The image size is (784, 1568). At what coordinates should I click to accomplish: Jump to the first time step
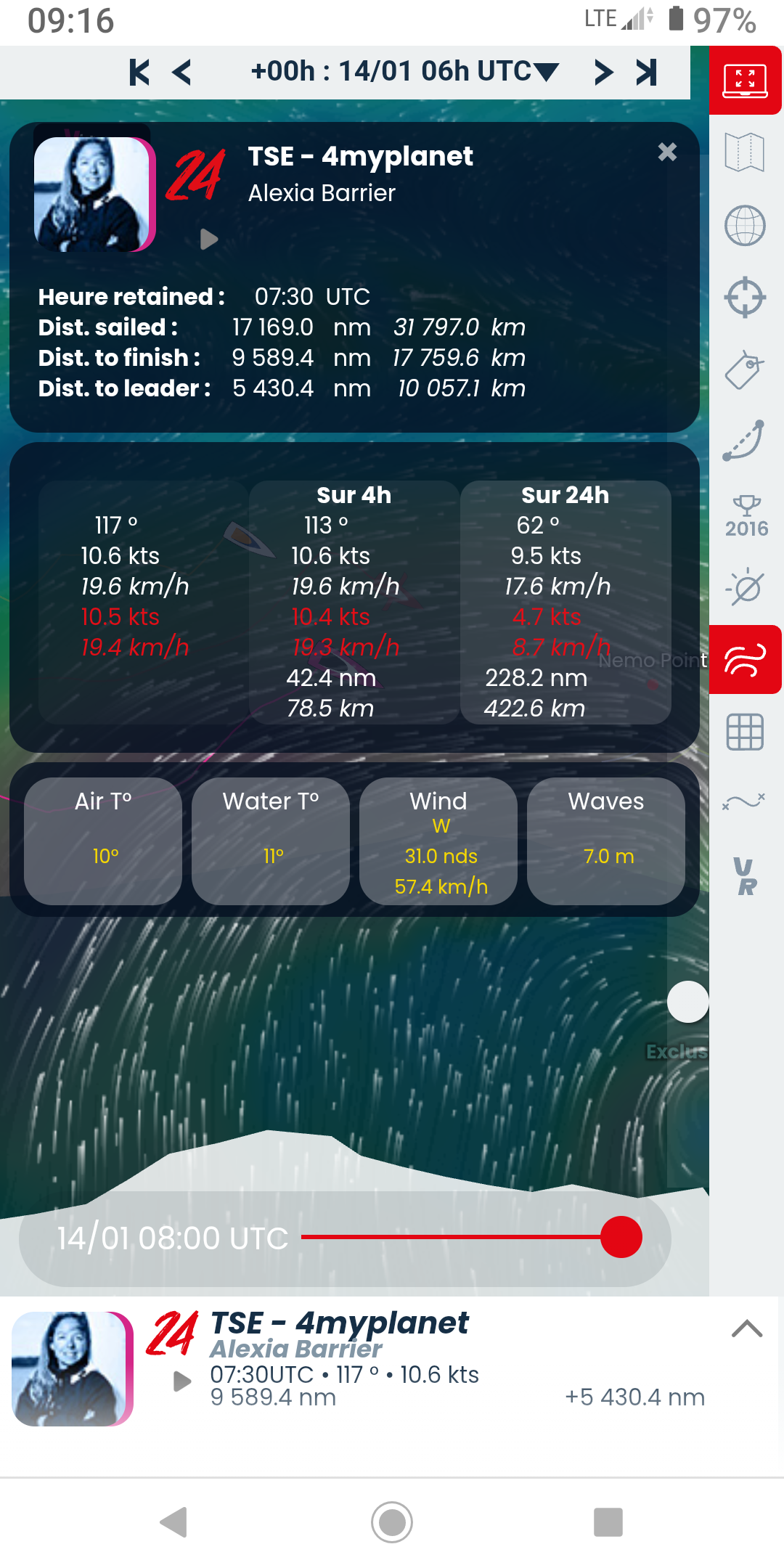coord(139,72)
